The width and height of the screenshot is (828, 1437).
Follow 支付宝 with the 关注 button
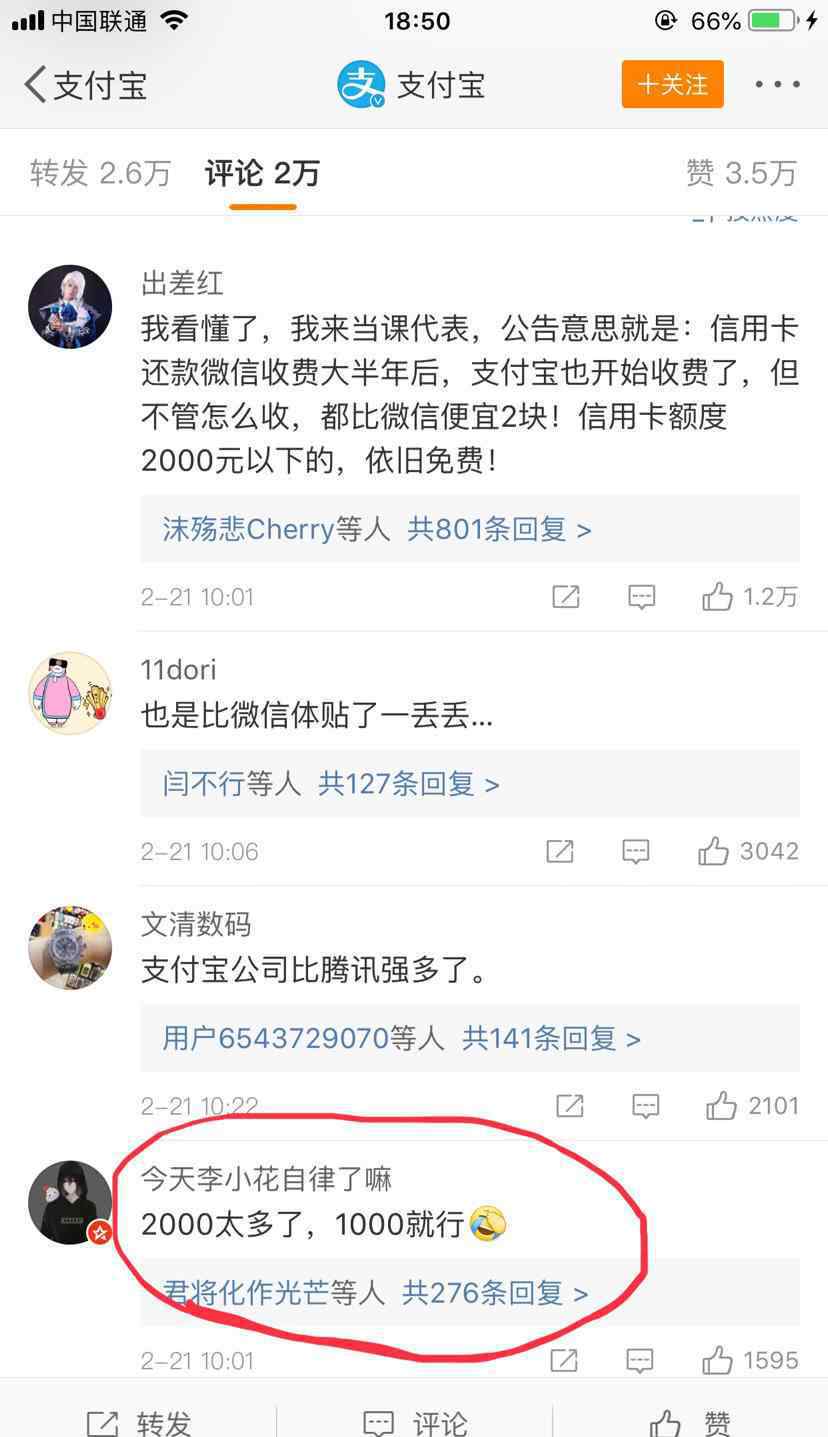pyautogui.click(x=672, y=85)
